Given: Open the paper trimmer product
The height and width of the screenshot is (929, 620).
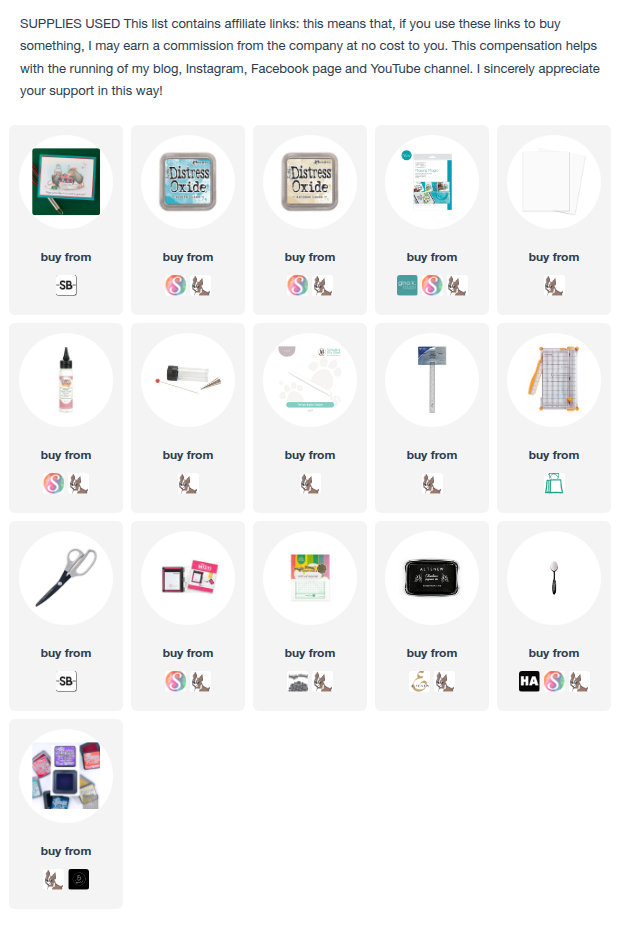Looking at the screenshot, I should (x=554, y=379).
